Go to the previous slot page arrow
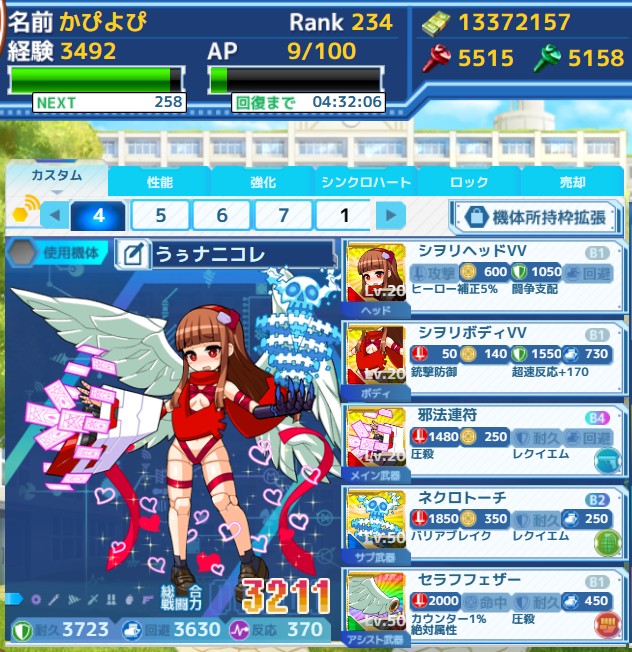 (54, 215)
